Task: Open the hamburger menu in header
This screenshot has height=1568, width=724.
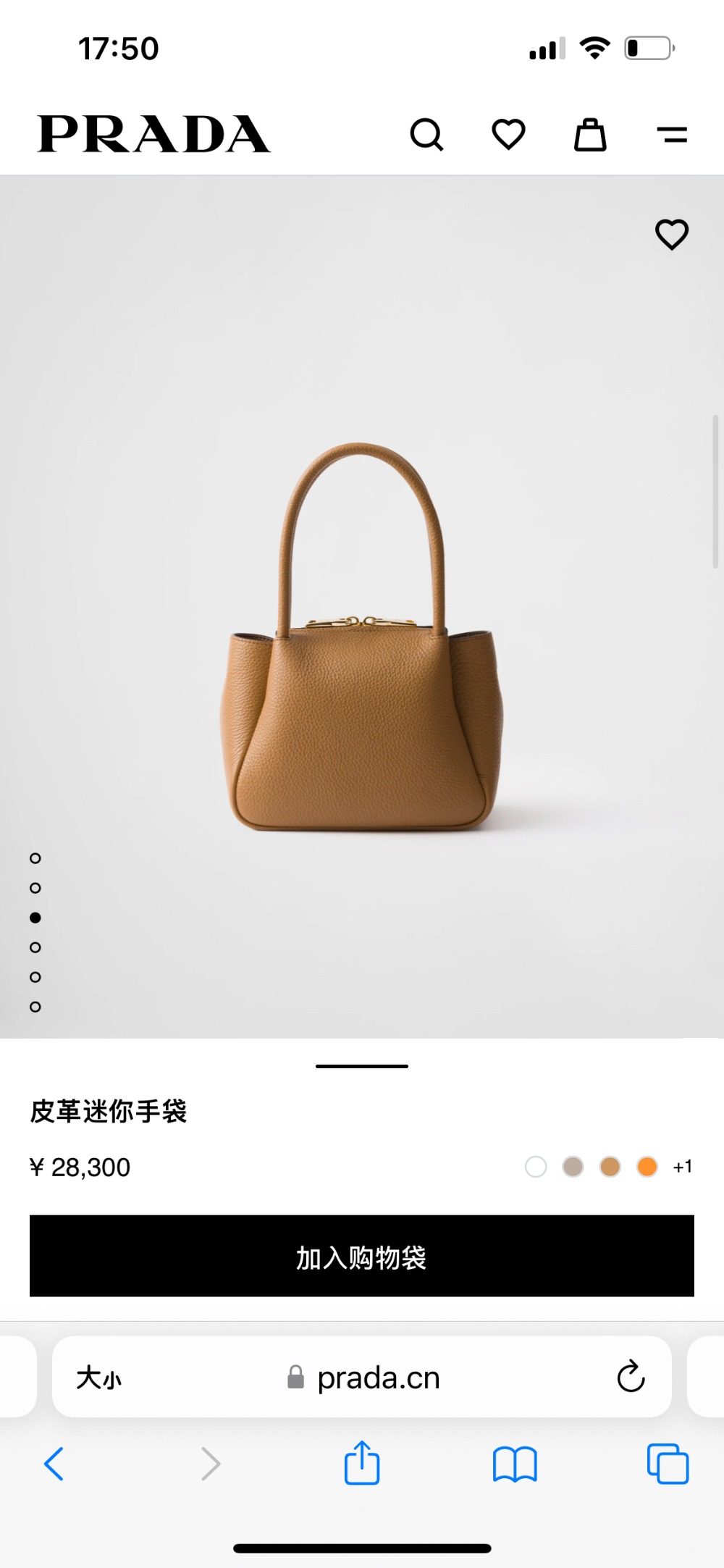Action: point(672,135)
